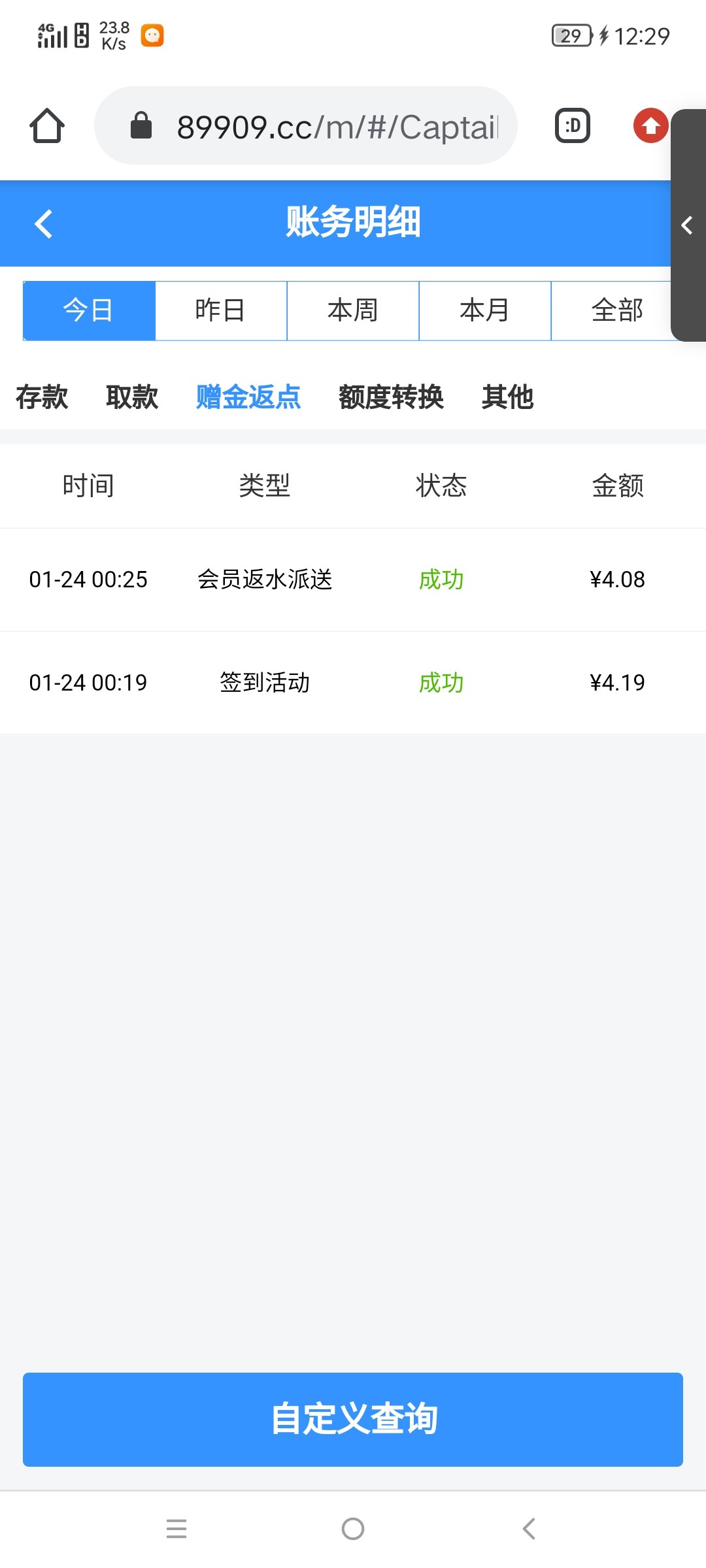This screenshot has height=1568, width=706.
Task: Select the 今日 date filter
Action: point(89,310)
